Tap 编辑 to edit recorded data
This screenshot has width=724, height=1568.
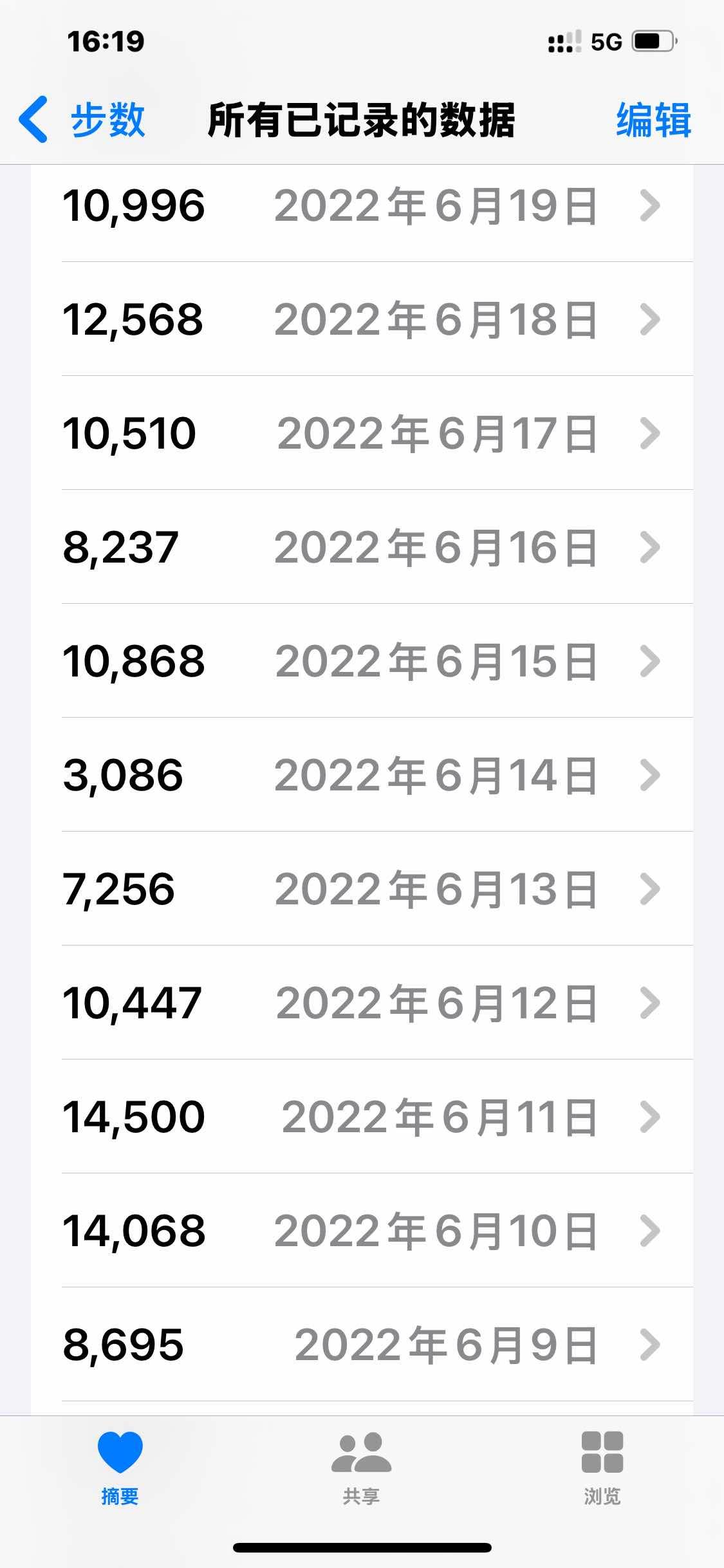(653, 120)
